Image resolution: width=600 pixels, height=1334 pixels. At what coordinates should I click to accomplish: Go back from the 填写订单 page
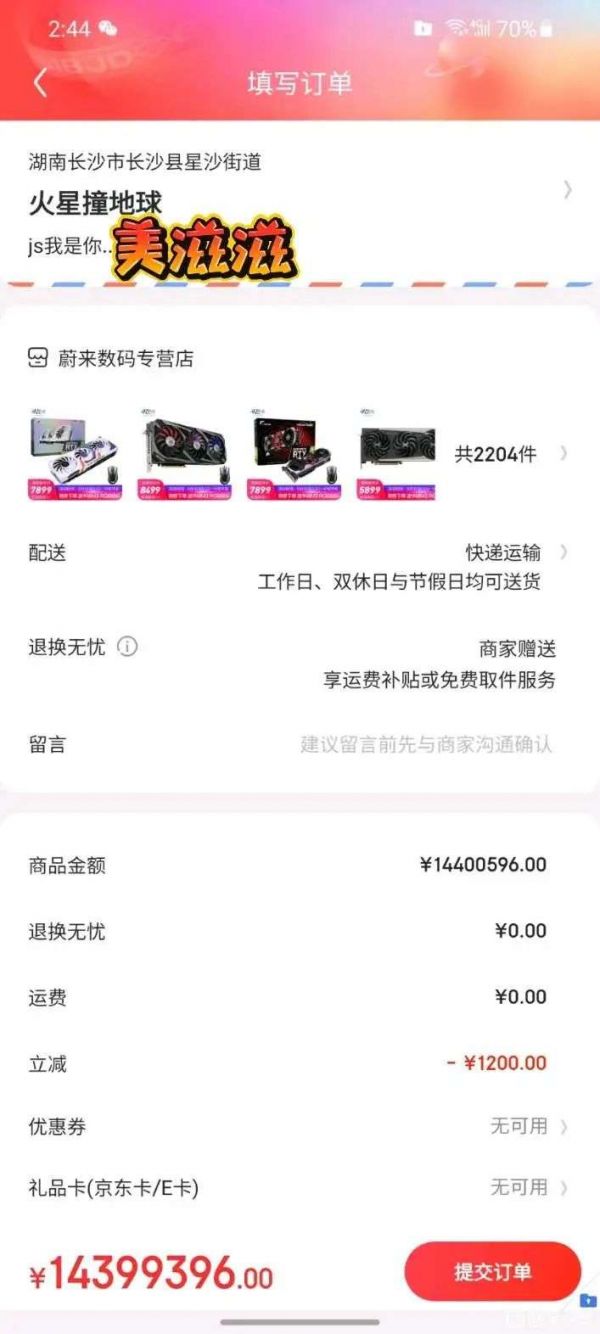click(40, 83)
